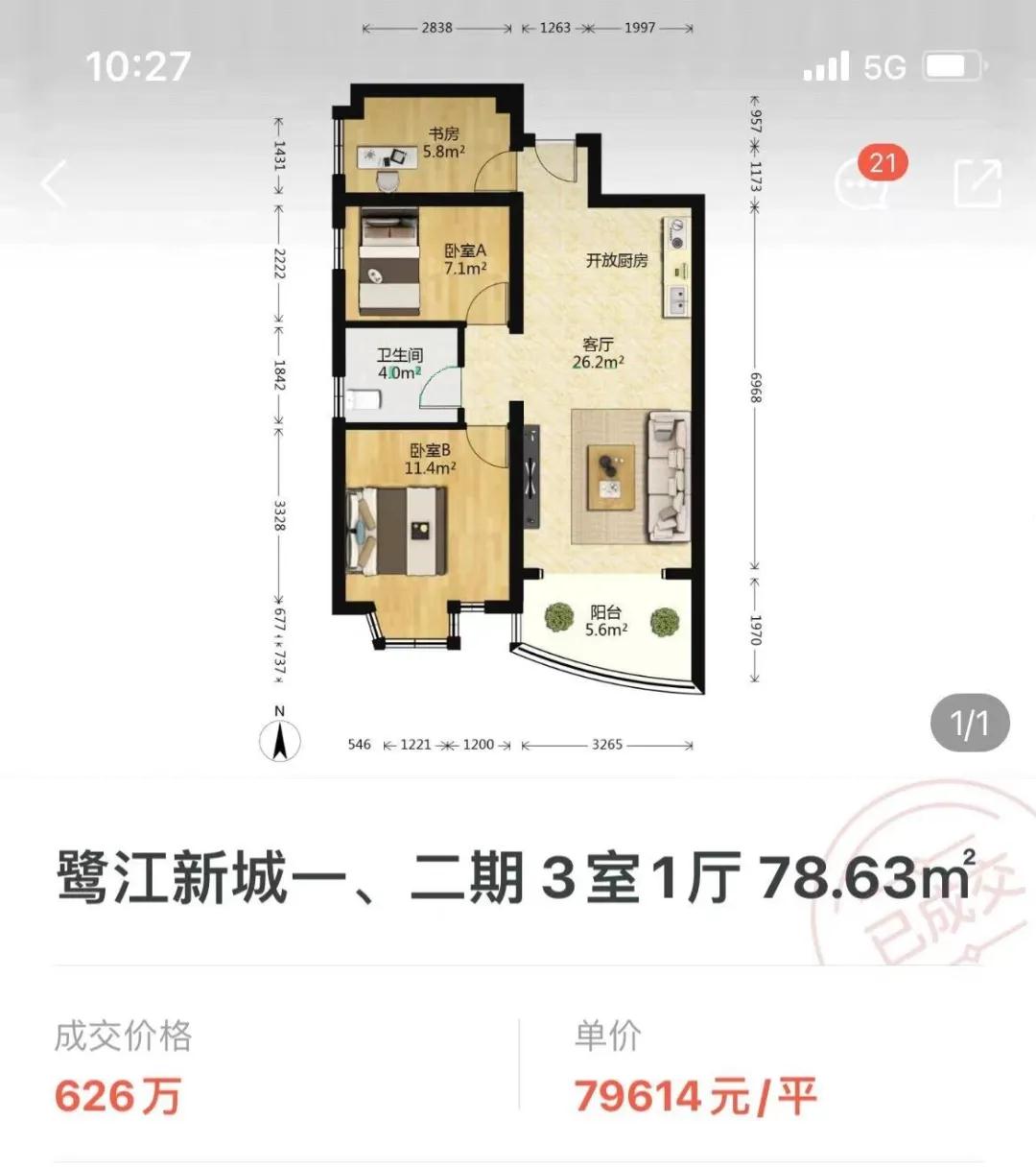1036x1167 pixels.
Task: Go back with the arrow
Action: coord(55,182)
